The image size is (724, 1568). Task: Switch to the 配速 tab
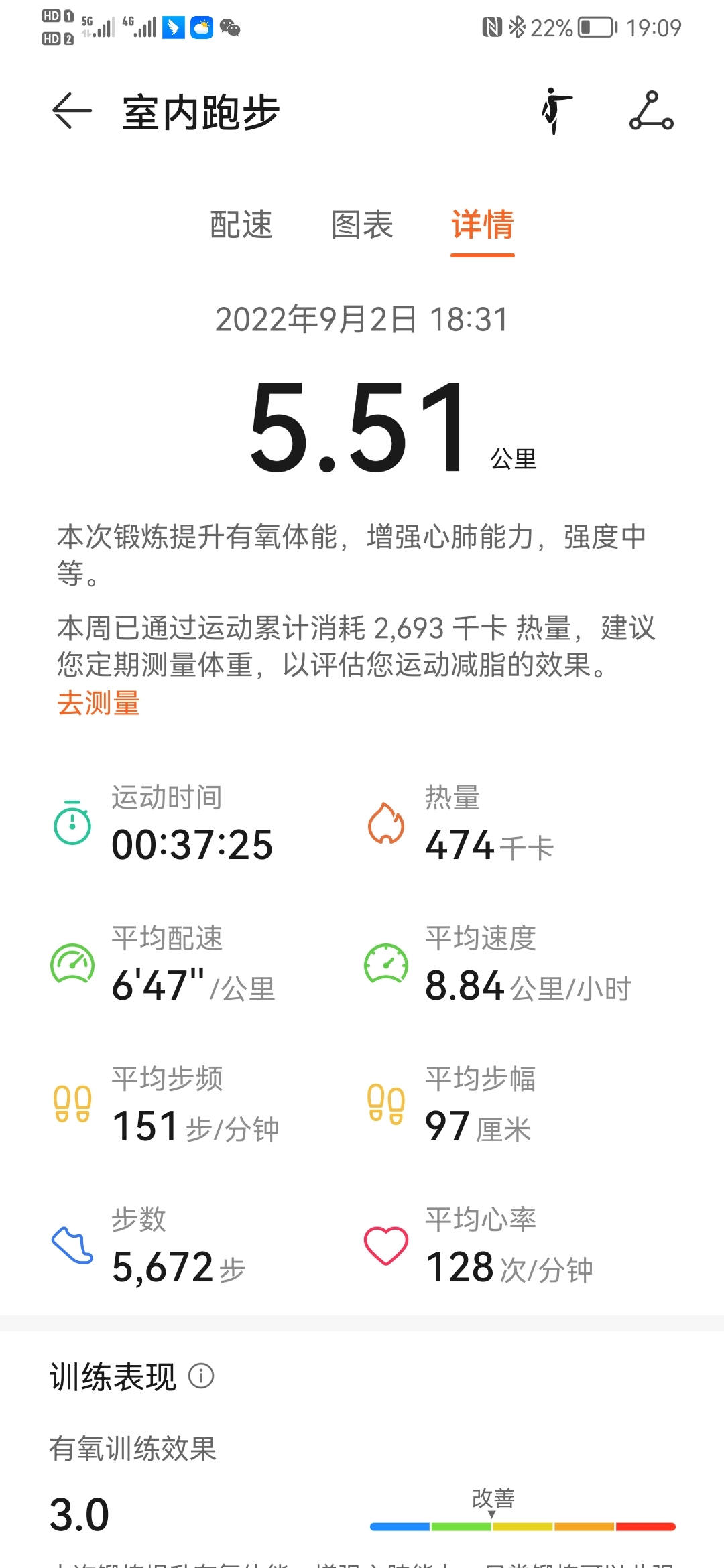click(241, 225)
